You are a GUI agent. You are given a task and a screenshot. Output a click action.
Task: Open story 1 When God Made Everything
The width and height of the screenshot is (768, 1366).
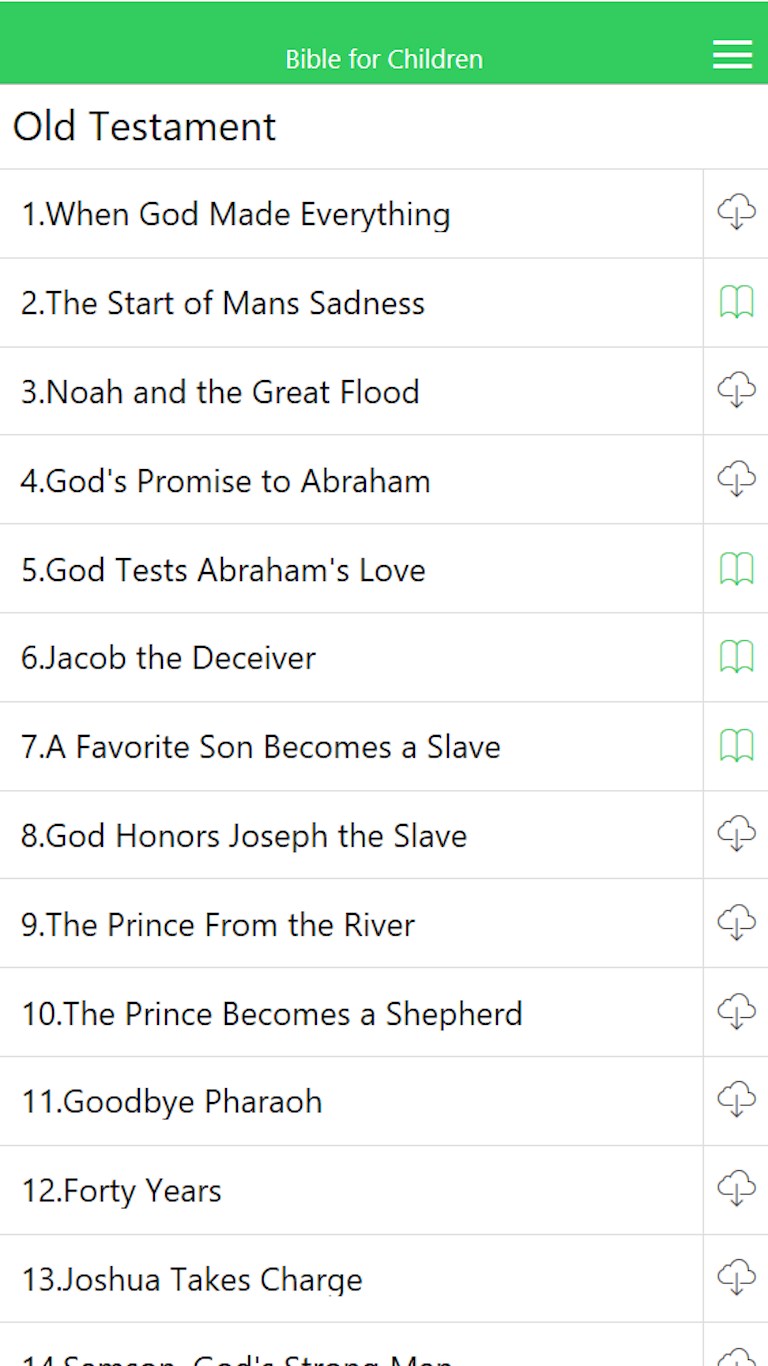(x=236, y=214)
